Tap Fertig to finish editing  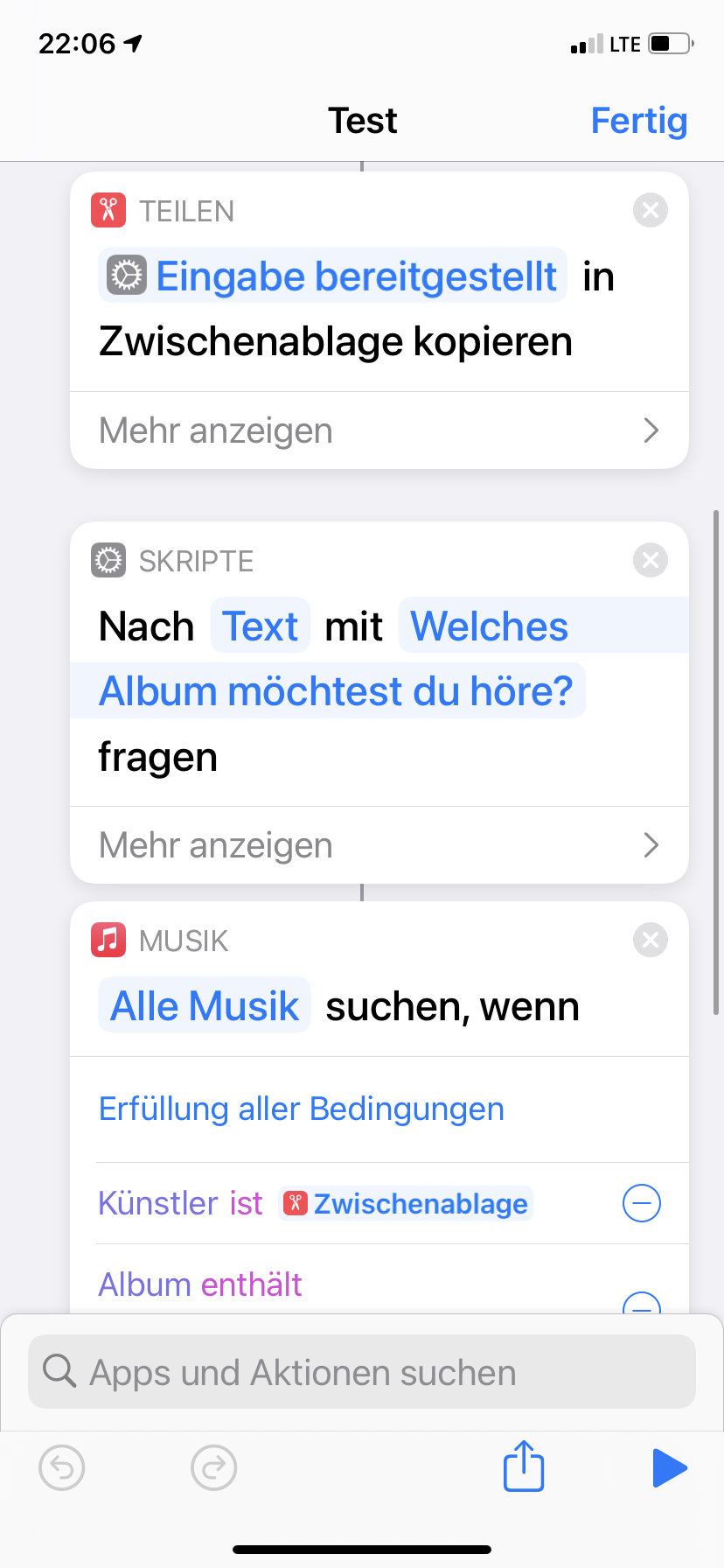click(638, 121)
